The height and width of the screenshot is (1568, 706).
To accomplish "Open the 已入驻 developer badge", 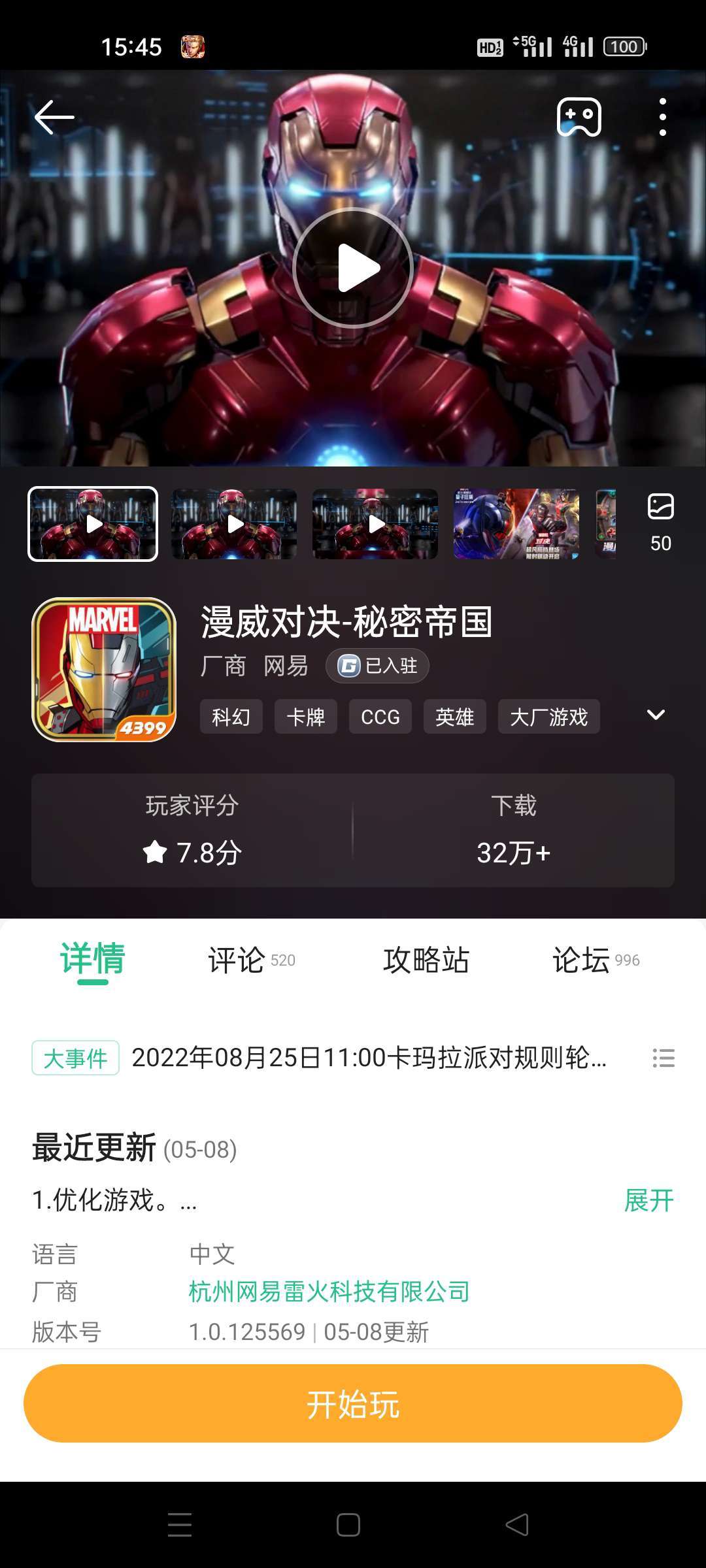I will coord(377,666).
